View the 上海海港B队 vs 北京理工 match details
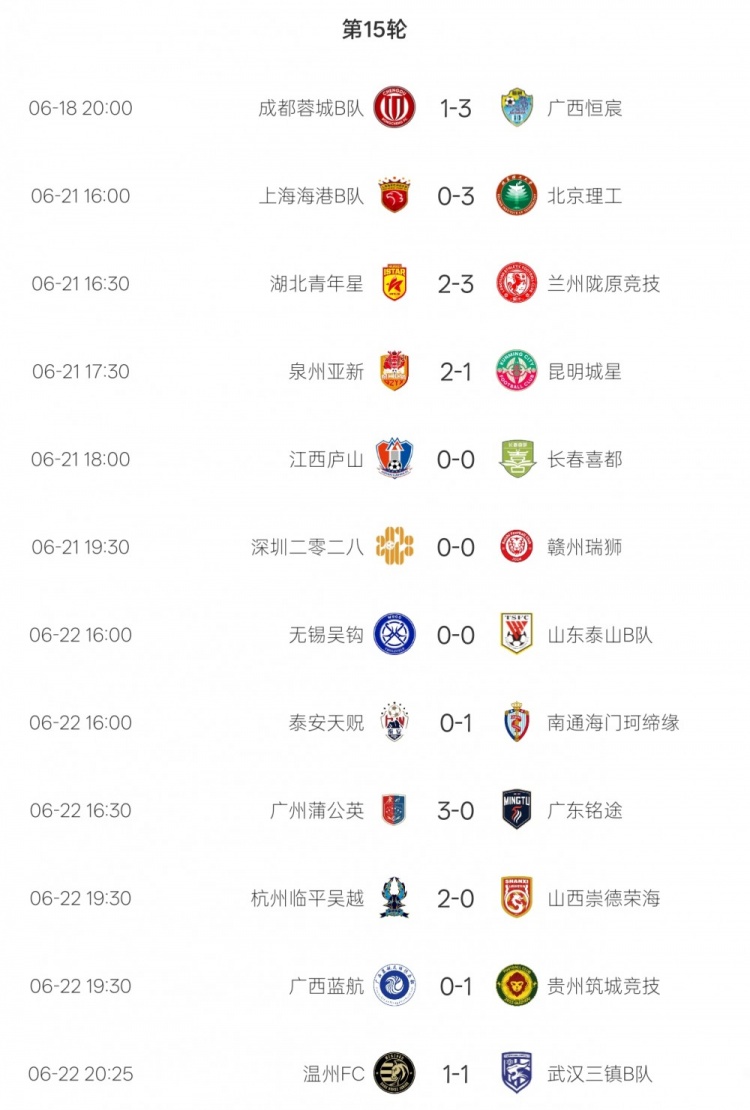750x1110 pixels. [455, 196]
